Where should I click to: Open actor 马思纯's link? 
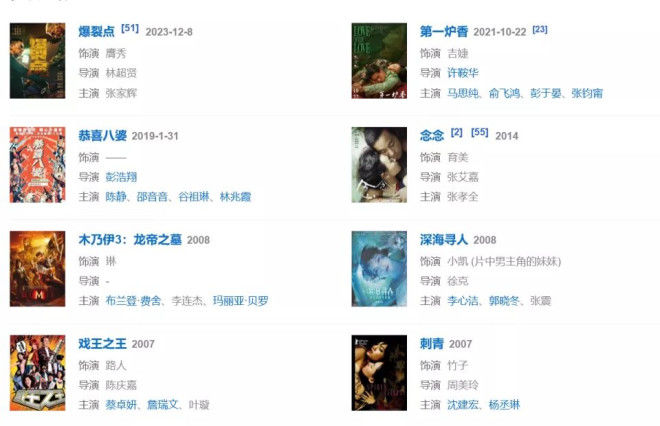(x=463, y=93)
